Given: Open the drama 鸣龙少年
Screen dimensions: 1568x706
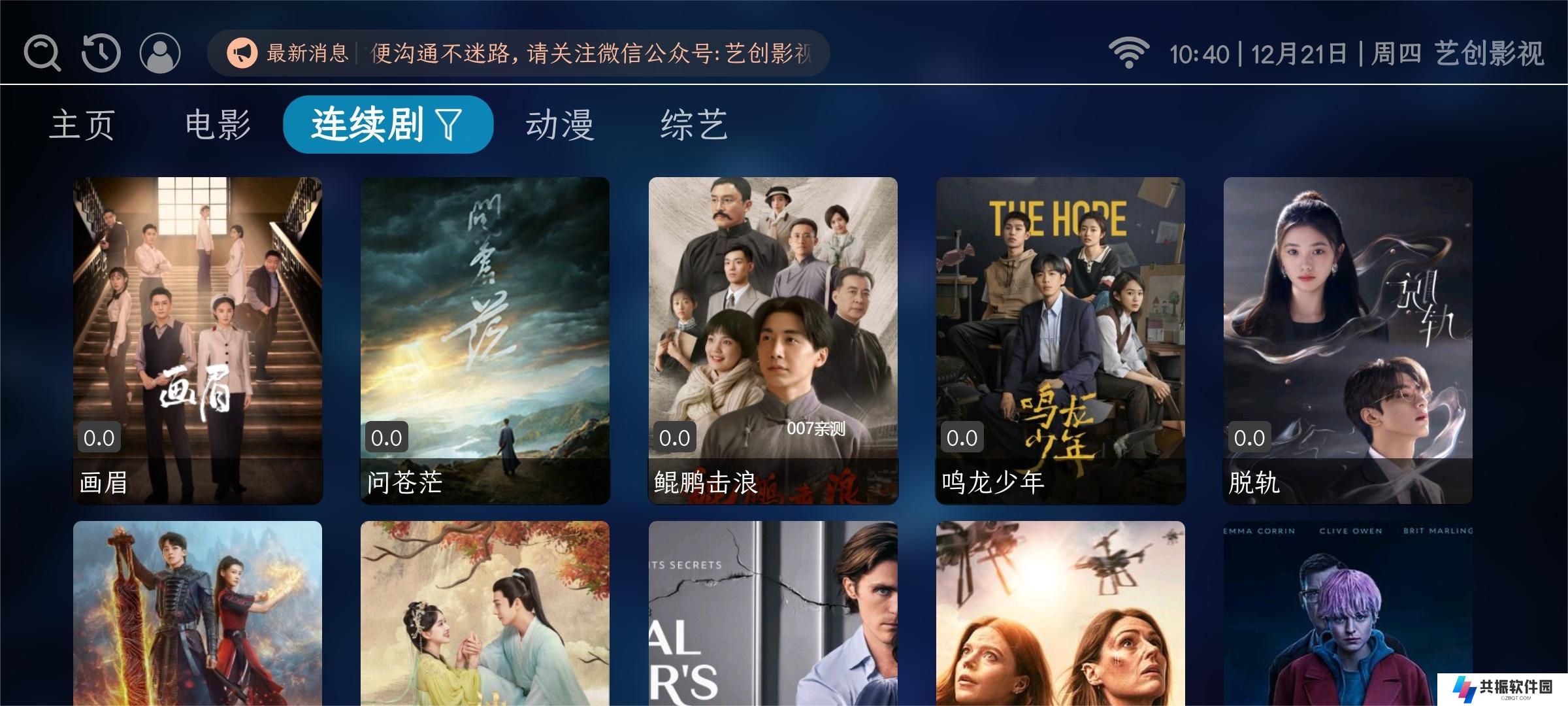Looking at the screenshot, I should point(1060,340).
